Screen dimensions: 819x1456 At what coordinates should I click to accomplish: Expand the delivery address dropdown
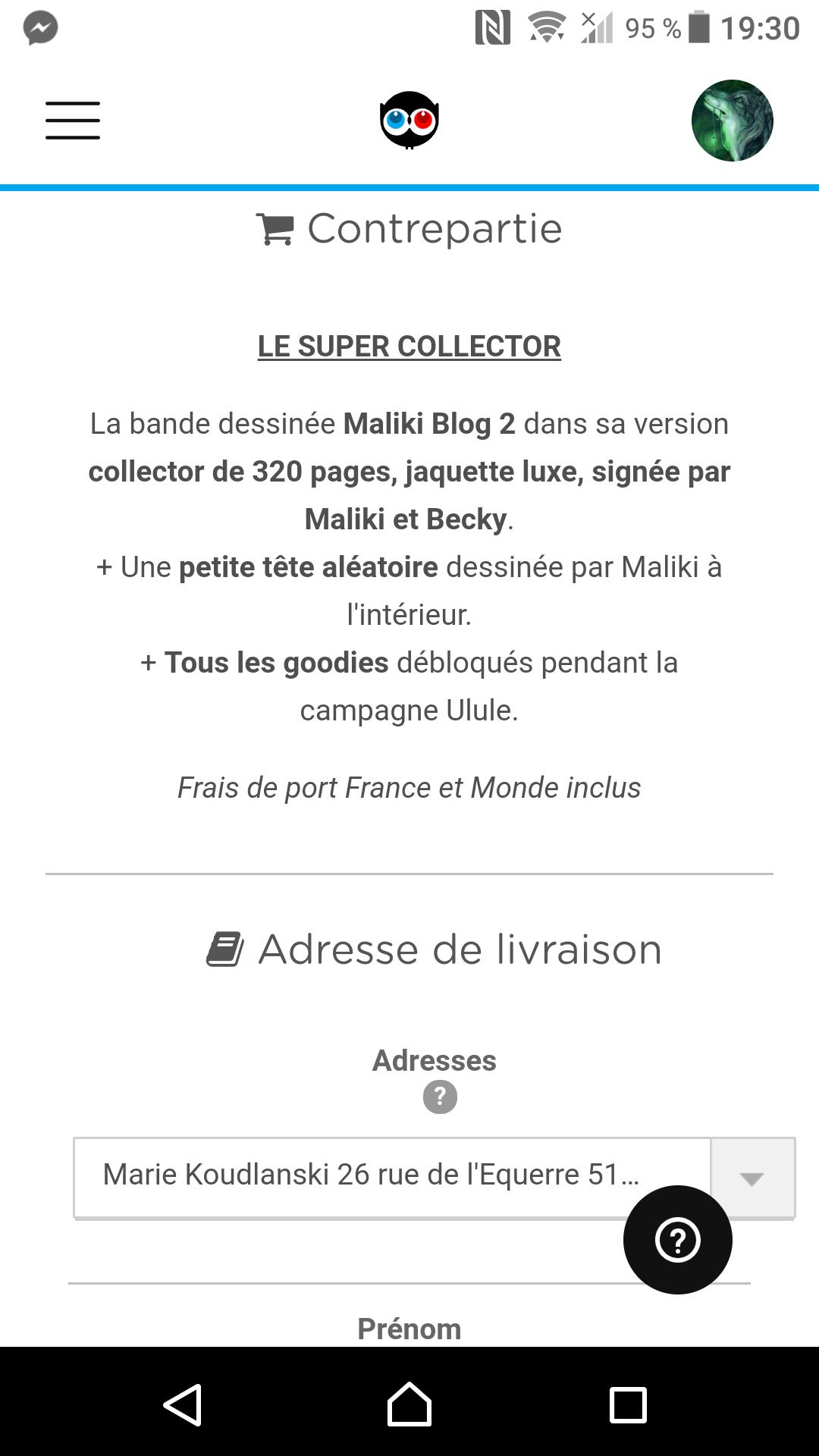[751, 1178]
